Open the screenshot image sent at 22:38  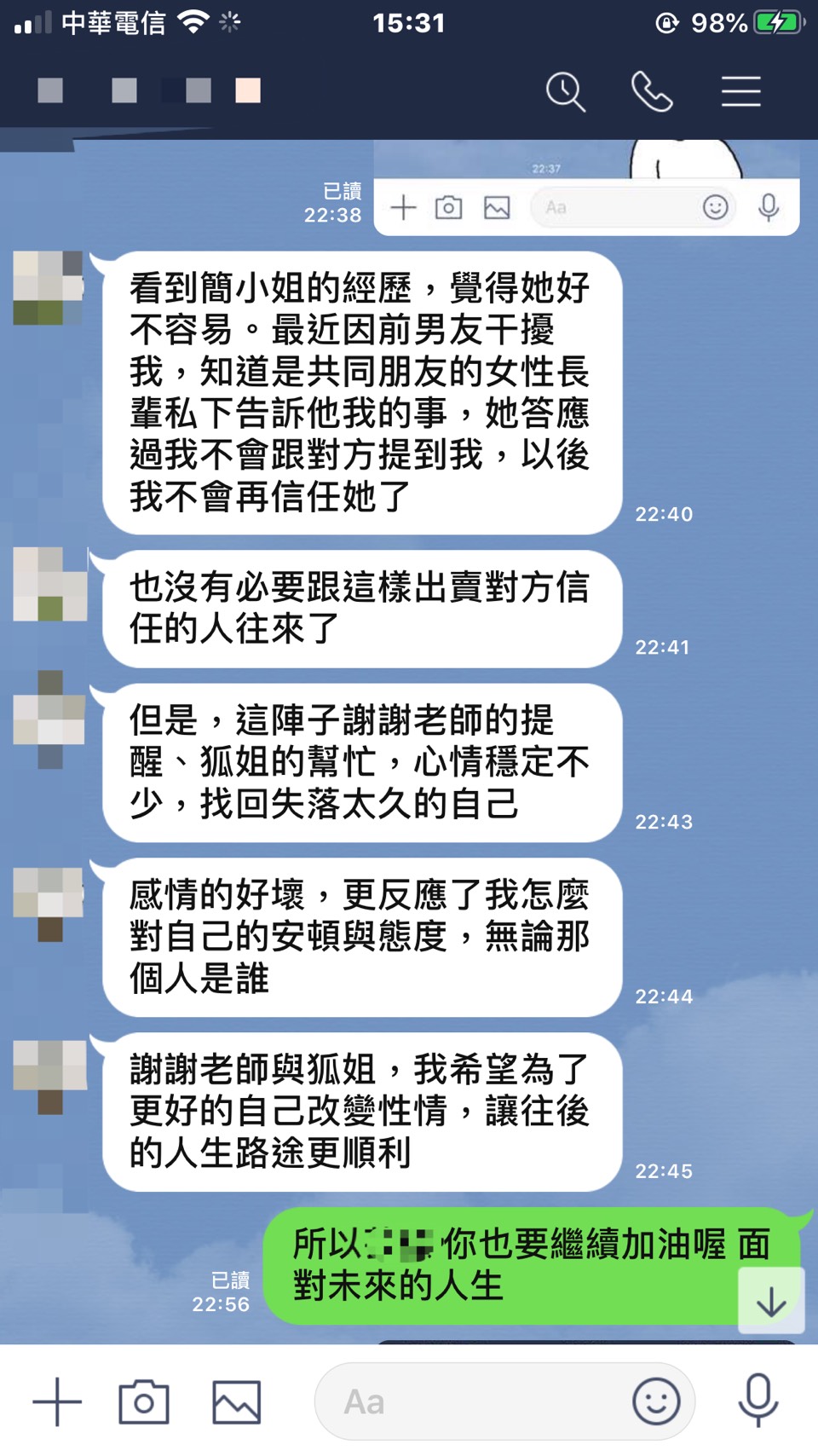pos(586,188)
